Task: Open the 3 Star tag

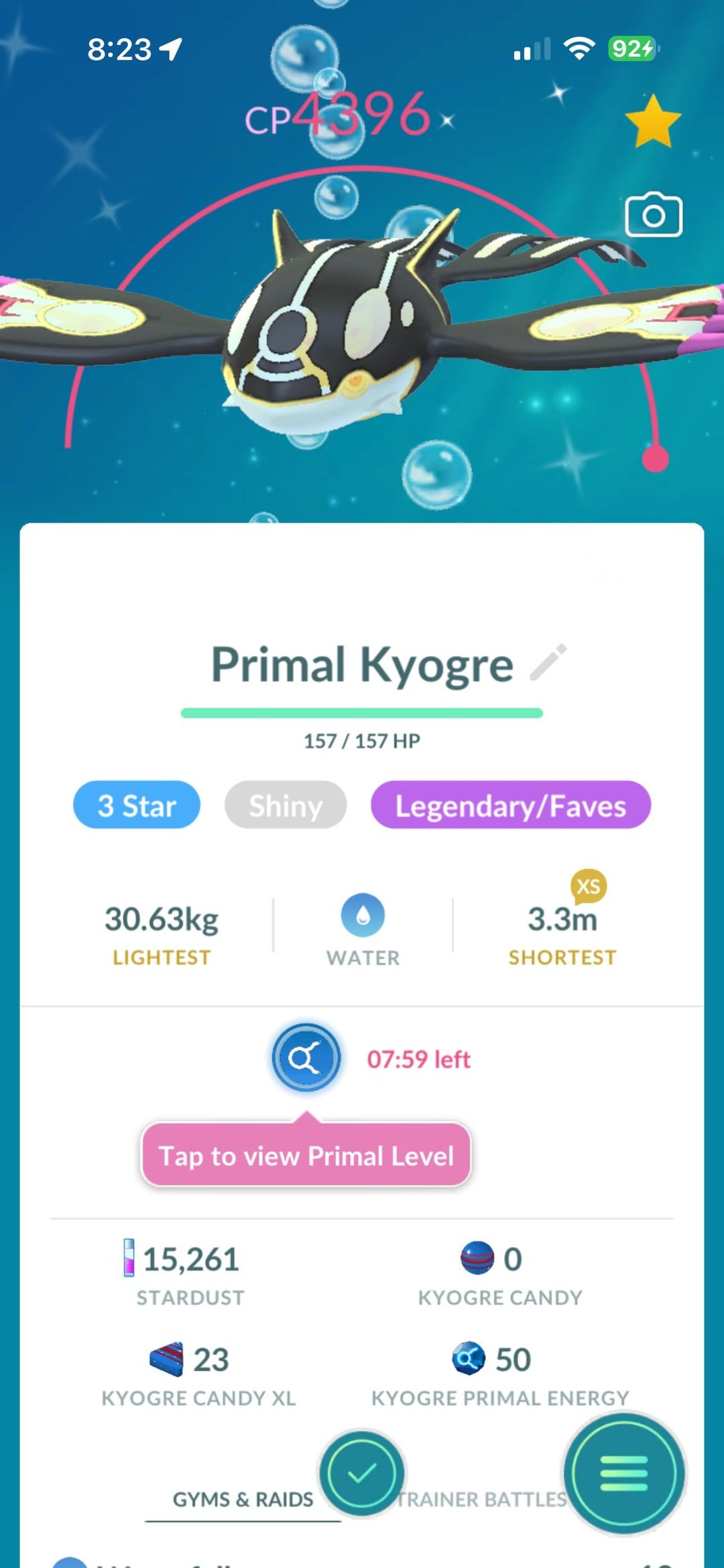Action: click(137, 805)
